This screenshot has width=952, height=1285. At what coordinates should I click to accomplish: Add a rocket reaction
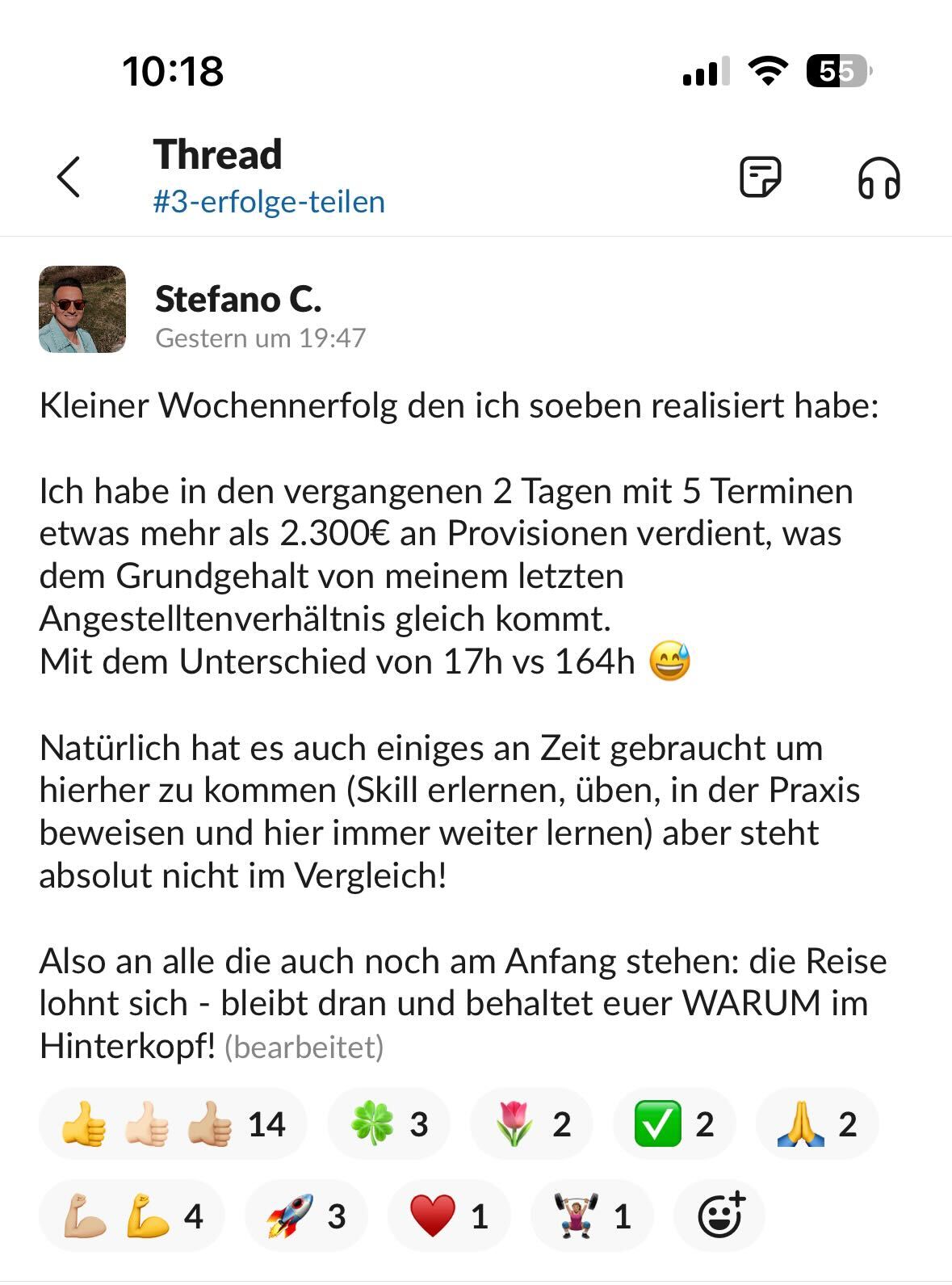point(306,1216)
